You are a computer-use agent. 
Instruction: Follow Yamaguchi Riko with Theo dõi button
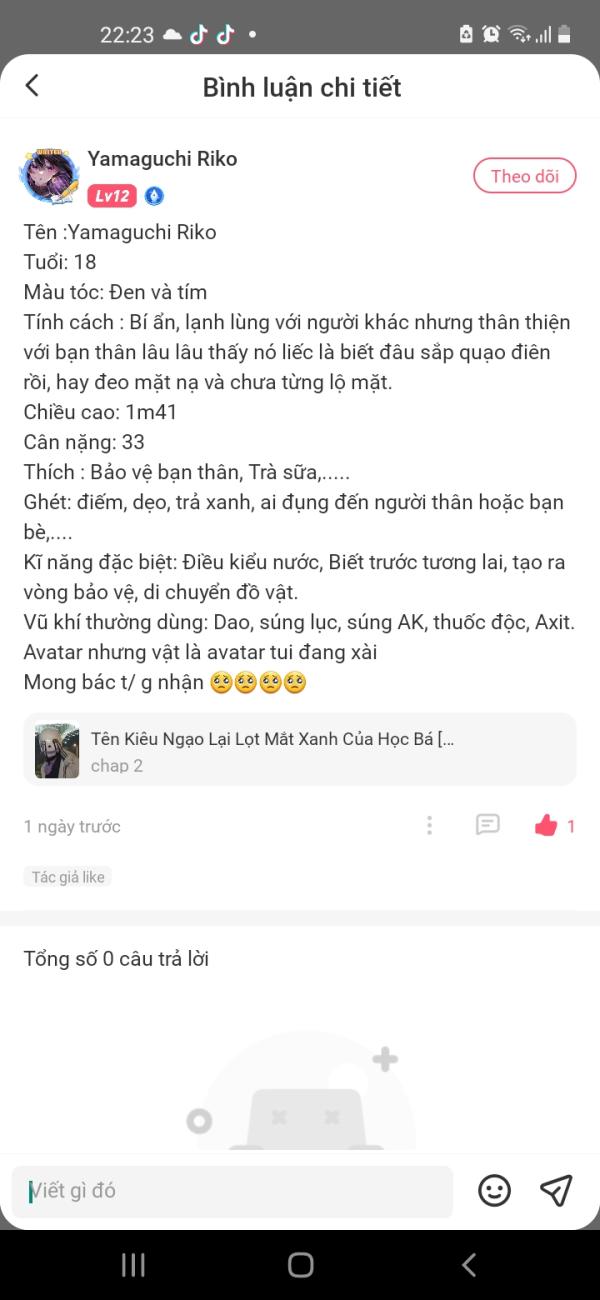(x=525, y=176)
